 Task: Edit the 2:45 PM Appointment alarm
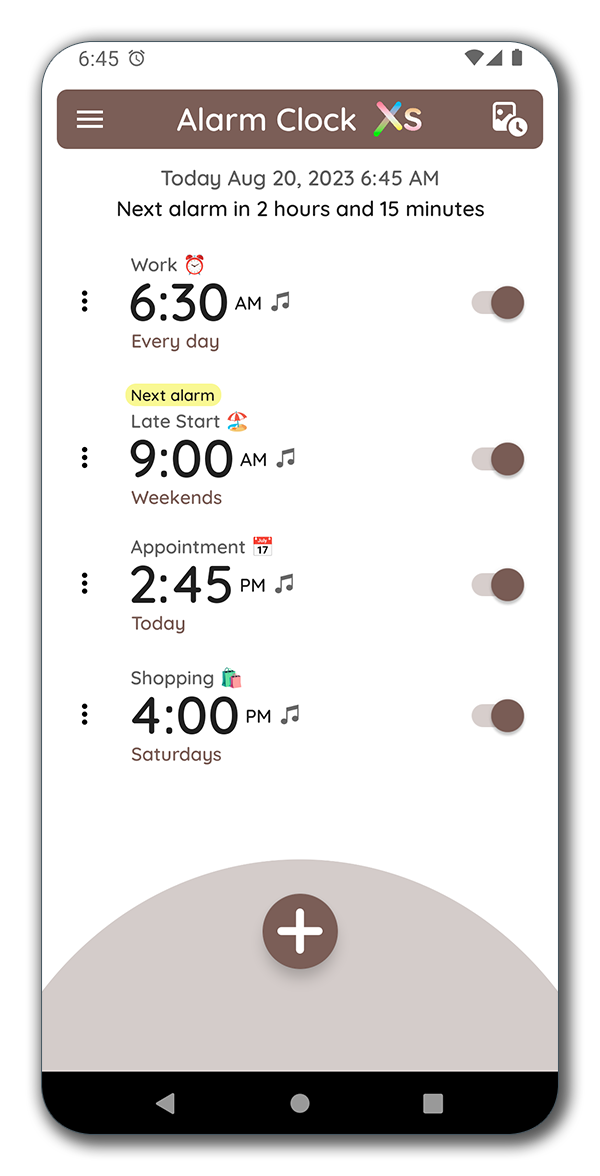click(182, 585)
